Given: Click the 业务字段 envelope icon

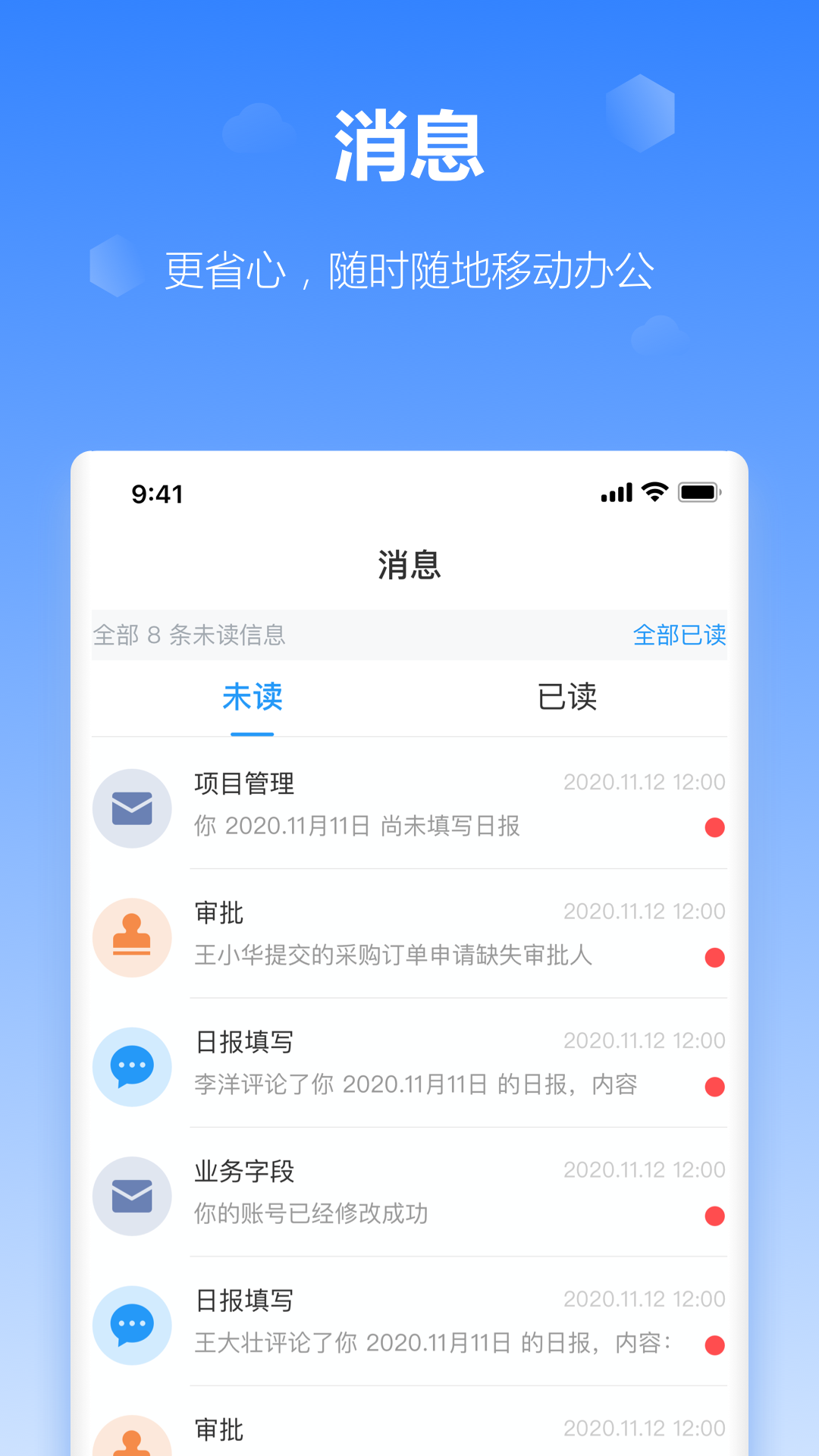Looking at the screenshot, I should coord(132,1197).
